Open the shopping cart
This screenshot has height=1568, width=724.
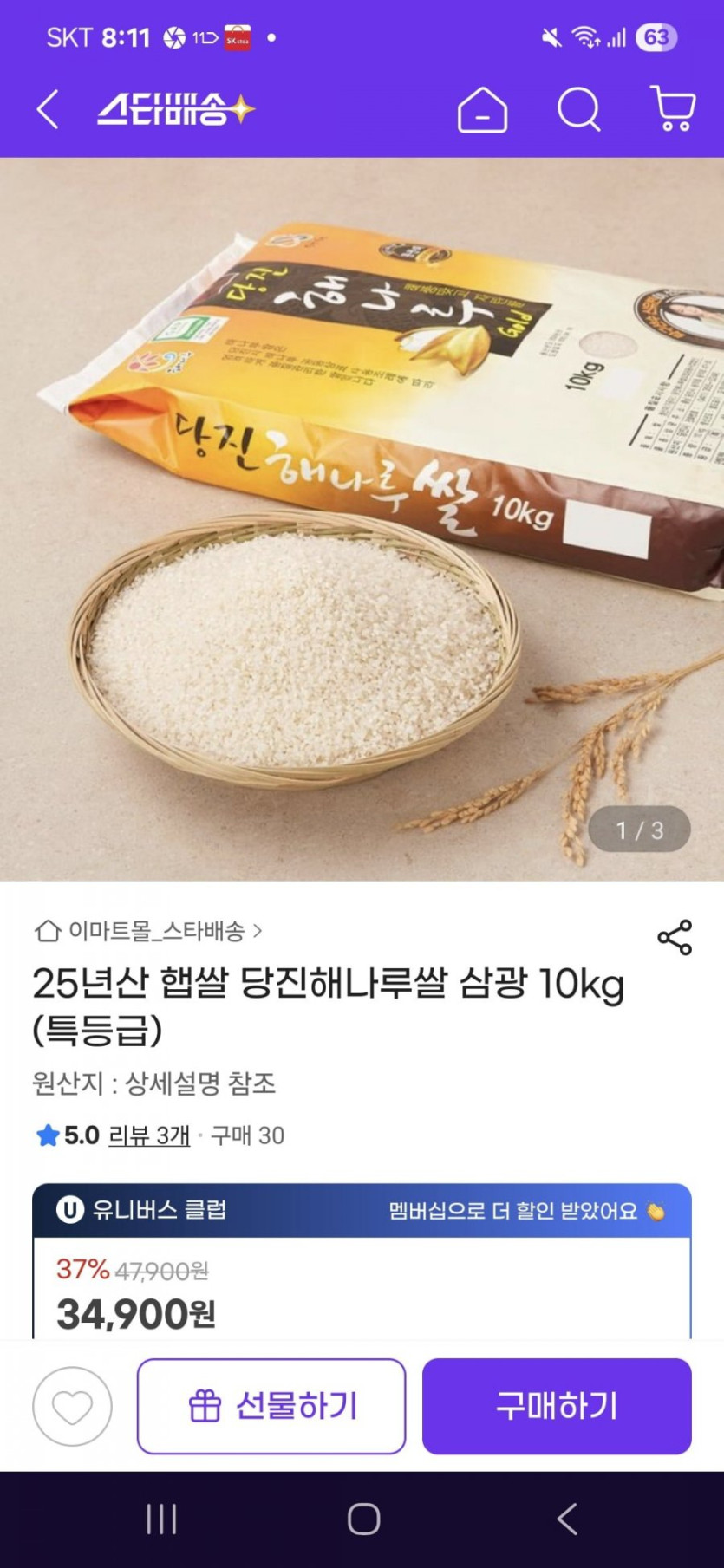[673, 109]
